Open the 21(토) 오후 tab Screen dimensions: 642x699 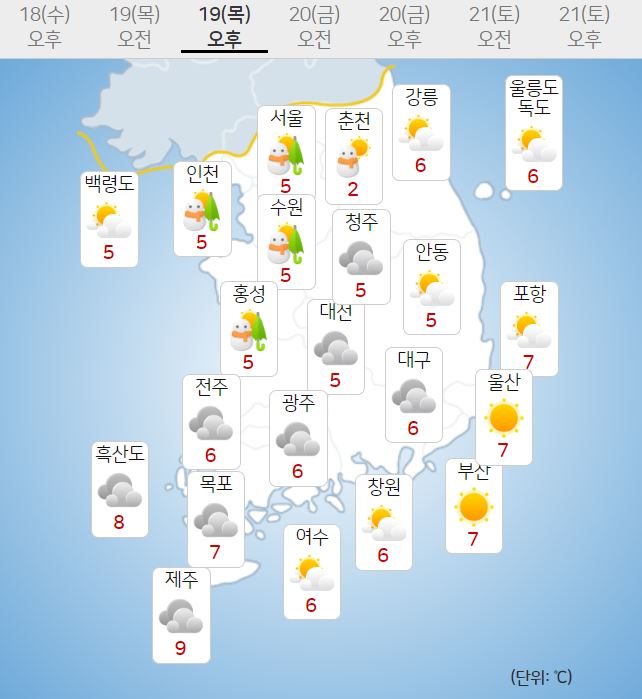pos(584,27)
